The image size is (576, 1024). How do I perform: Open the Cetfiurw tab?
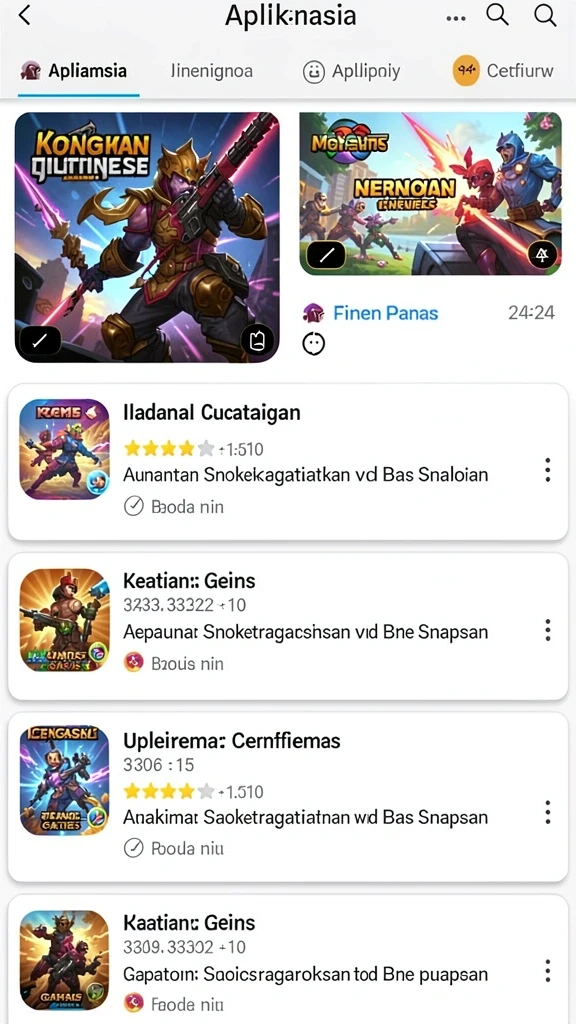coord(503,71)
